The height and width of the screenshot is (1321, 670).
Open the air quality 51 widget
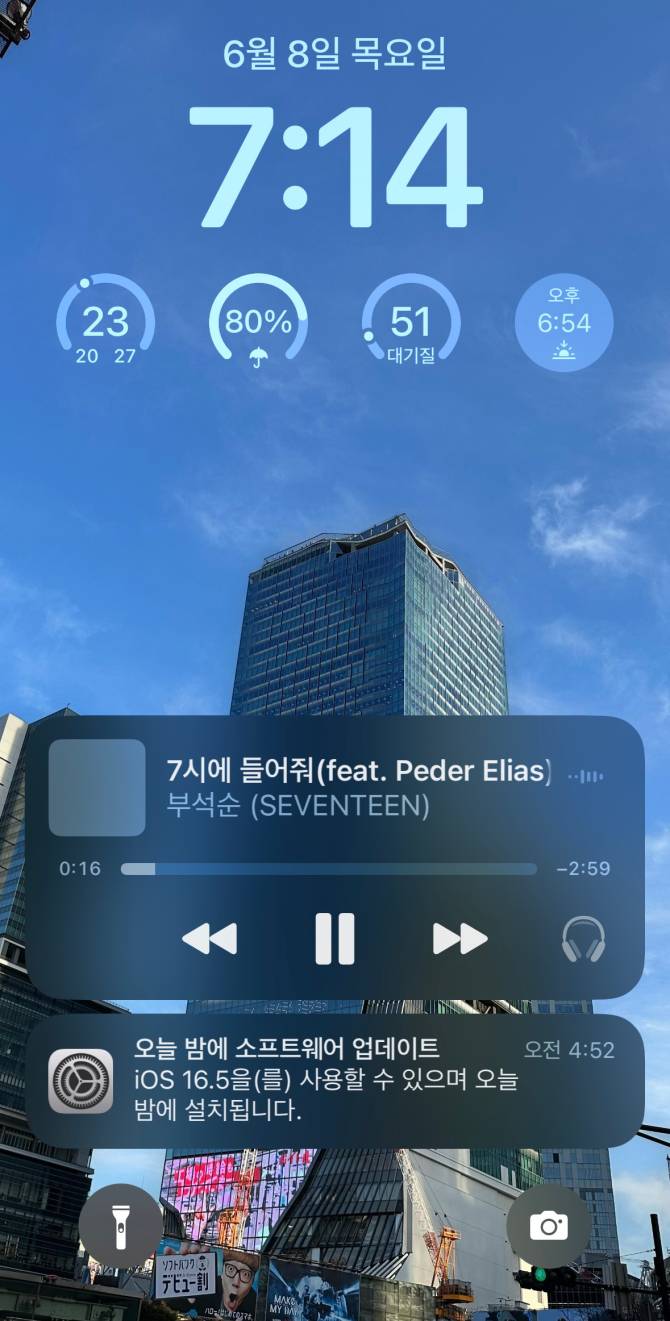coord(410,323)
